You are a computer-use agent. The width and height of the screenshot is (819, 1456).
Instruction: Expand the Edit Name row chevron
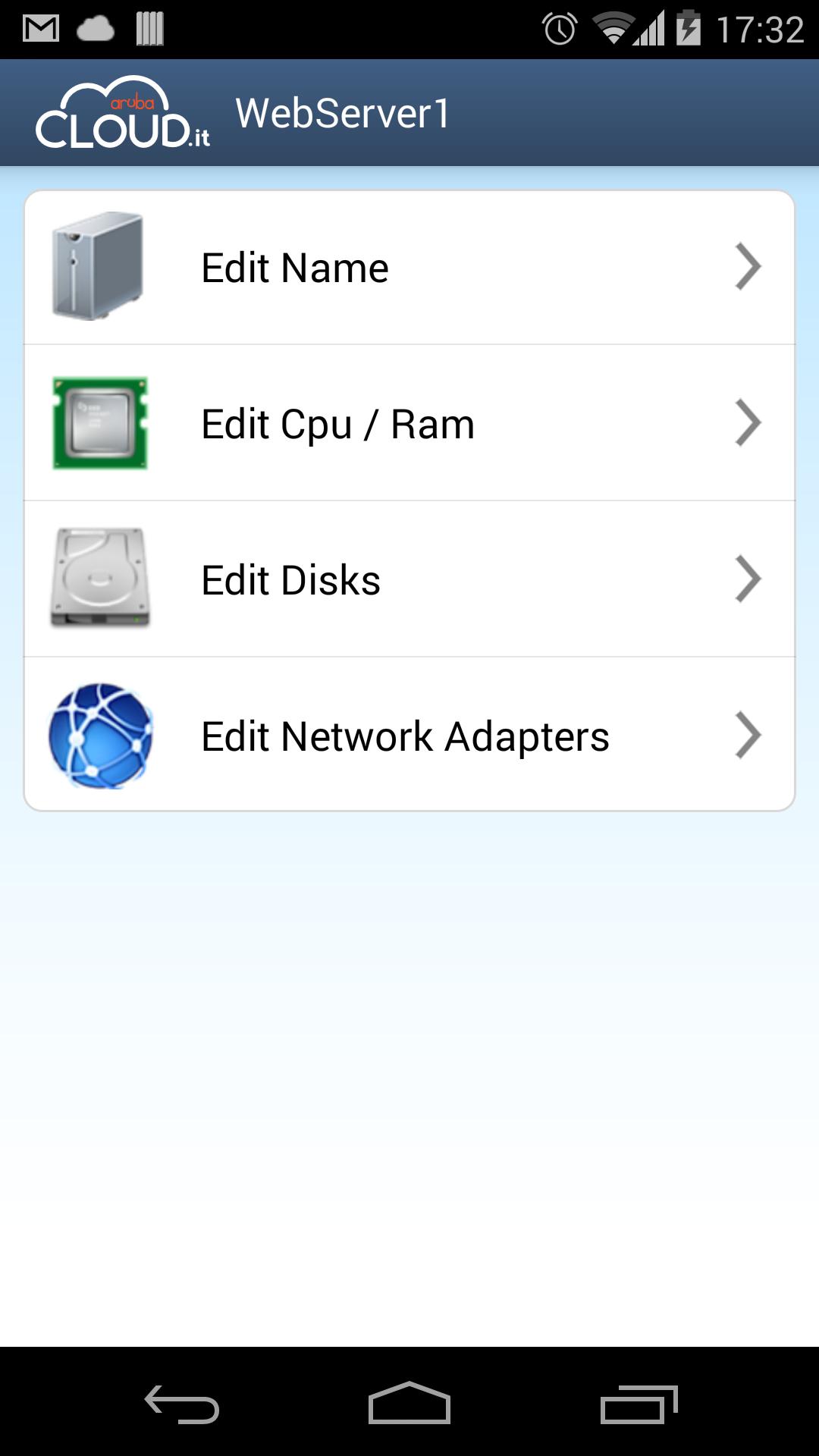click(x=749, y=265)
